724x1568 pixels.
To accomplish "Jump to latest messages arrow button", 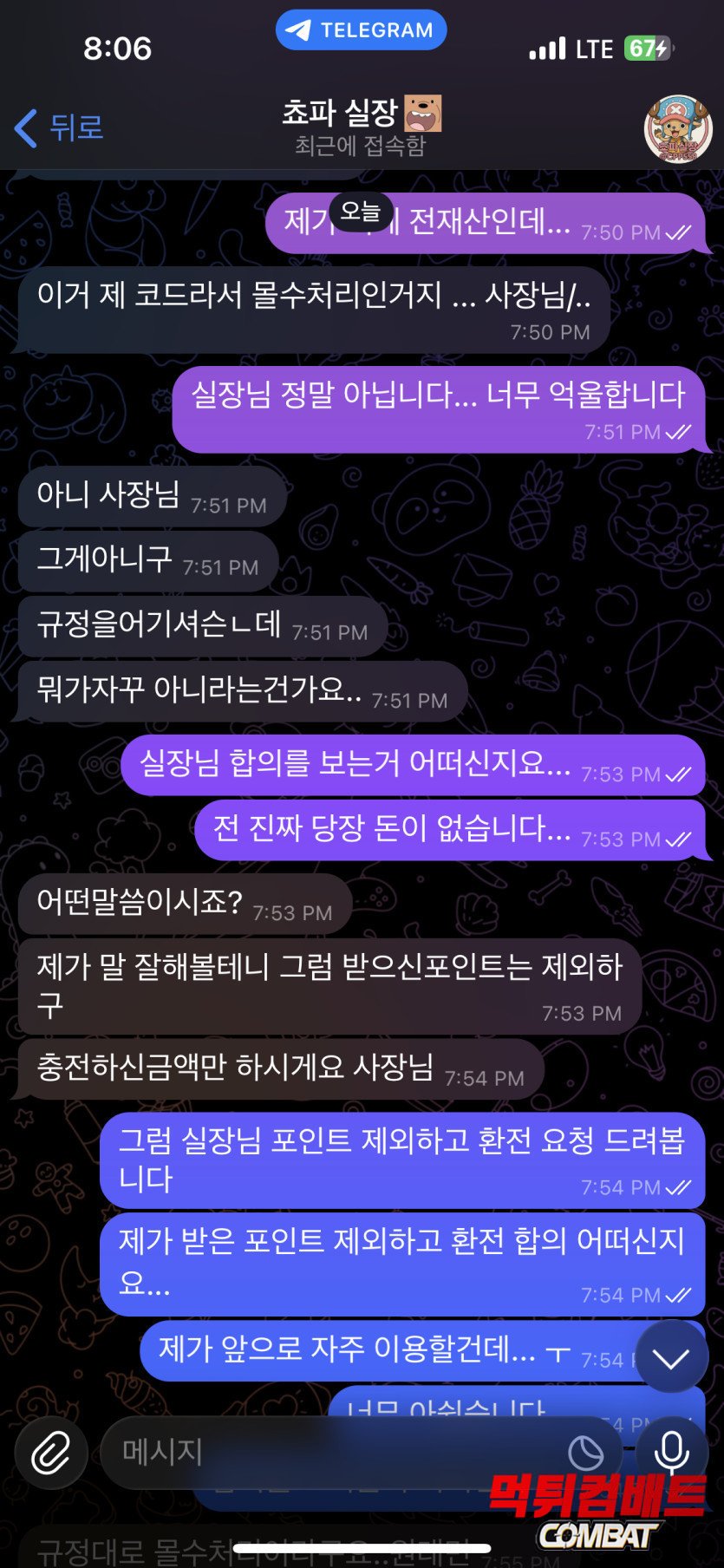I will 671,1358.
